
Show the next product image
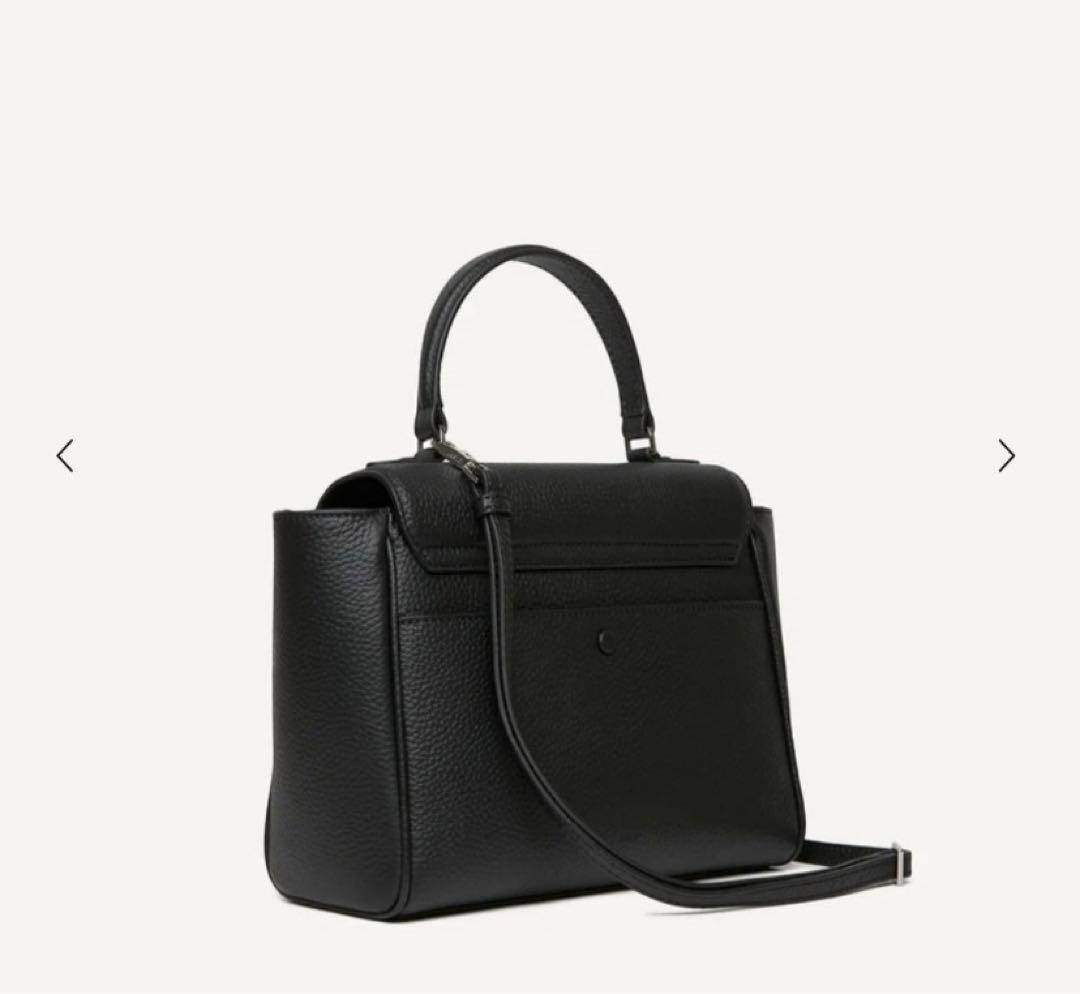1006,456
